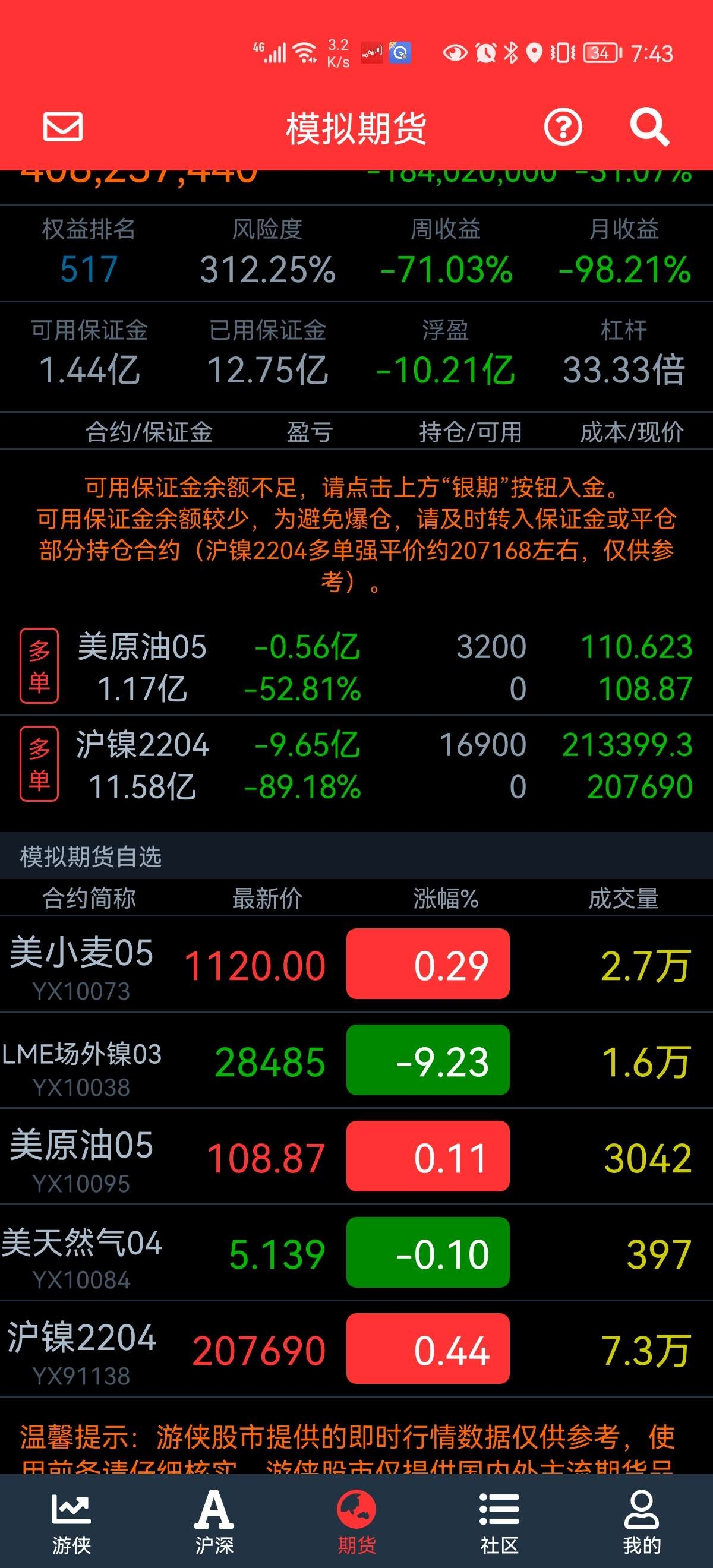Open 美天然气04 in the watchlist

pos(356,1253)
